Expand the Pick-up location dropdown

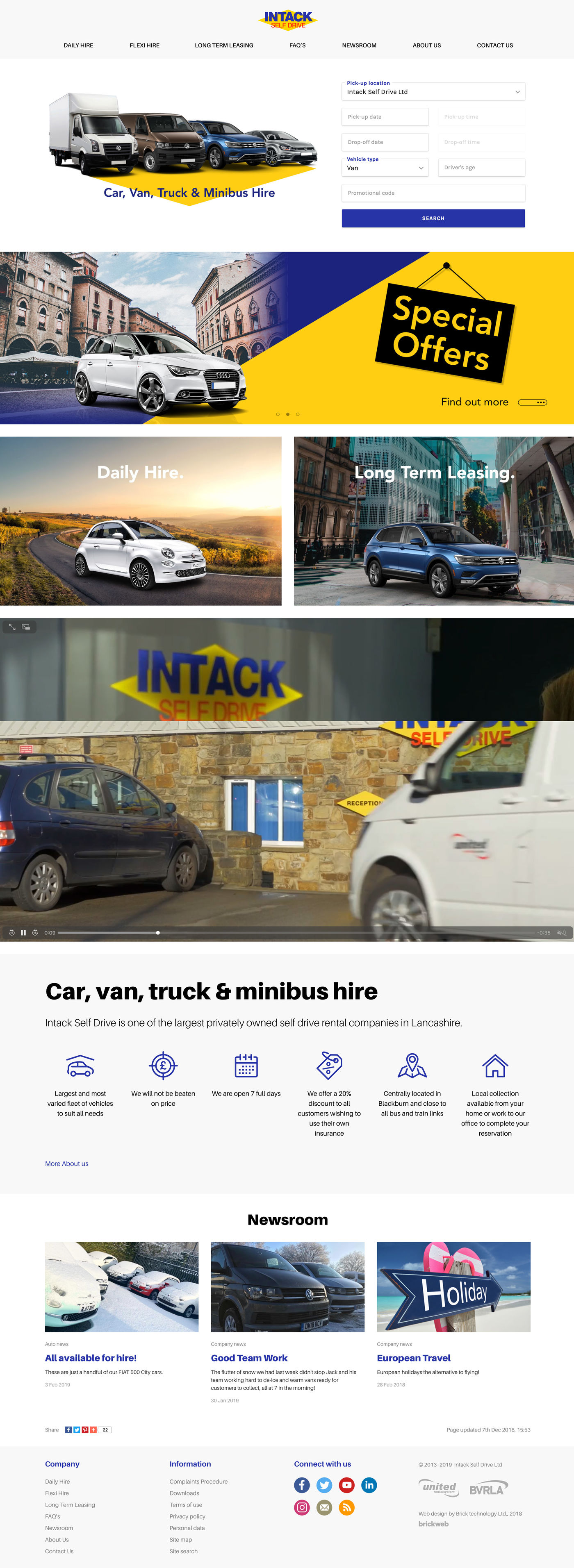[433, 92]
